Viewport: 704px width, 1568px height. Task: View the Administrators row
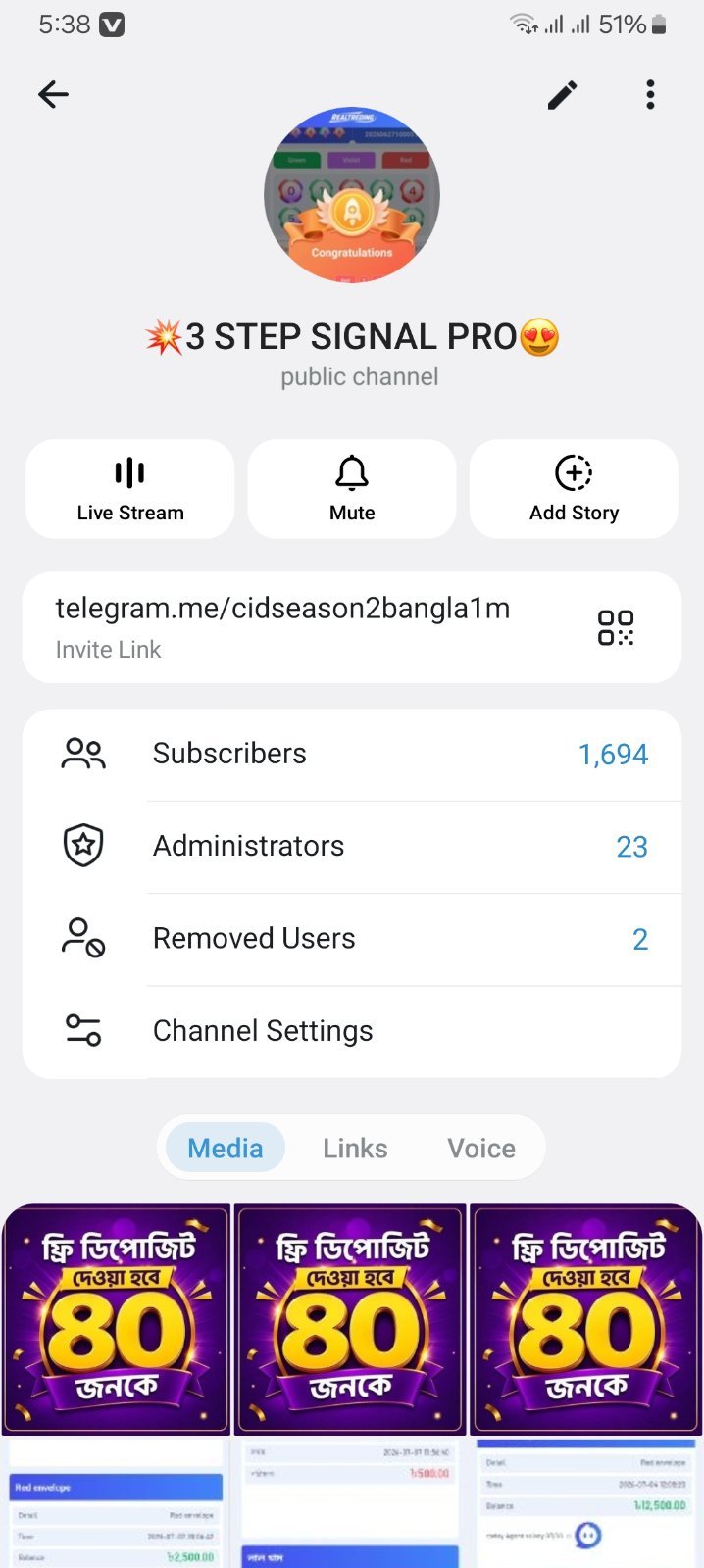[352, 847]
